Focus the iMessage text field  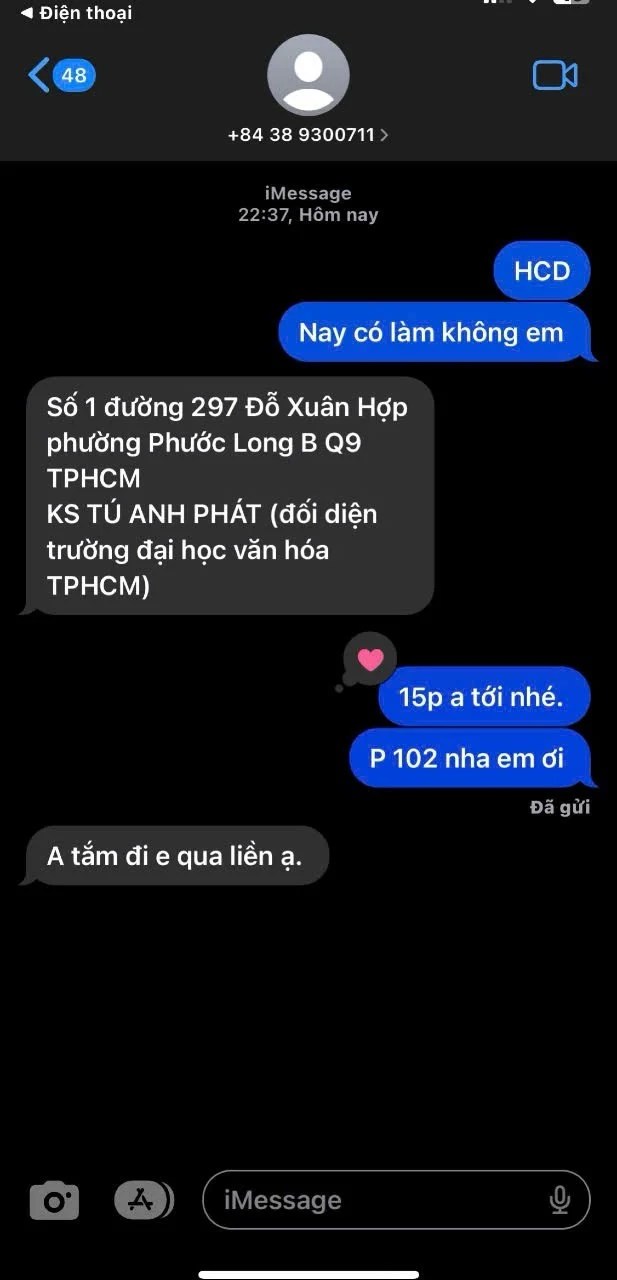pyautogui.click(x=380, y=1200)
